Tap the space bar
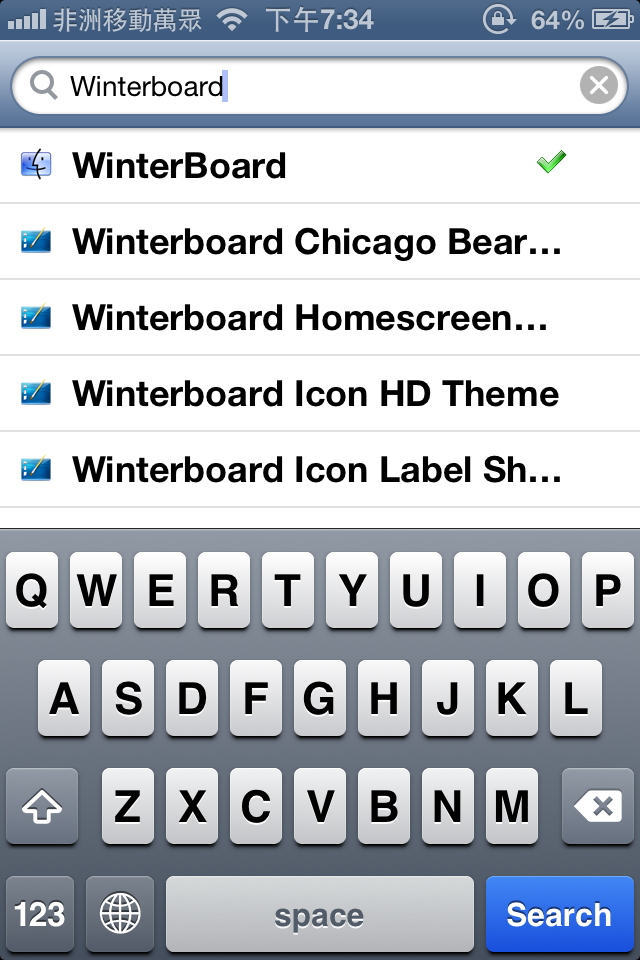Image resolution: width=640 pixels, height=960 pixels. [x=319, y=914]
